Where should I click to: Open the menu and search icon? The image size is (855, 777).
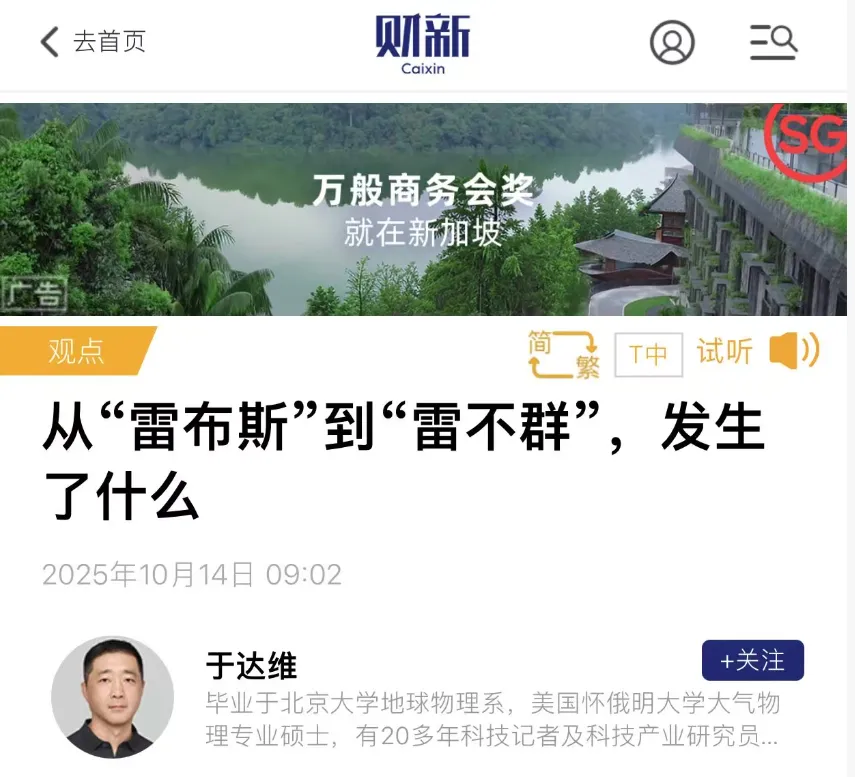pos(773,42)
